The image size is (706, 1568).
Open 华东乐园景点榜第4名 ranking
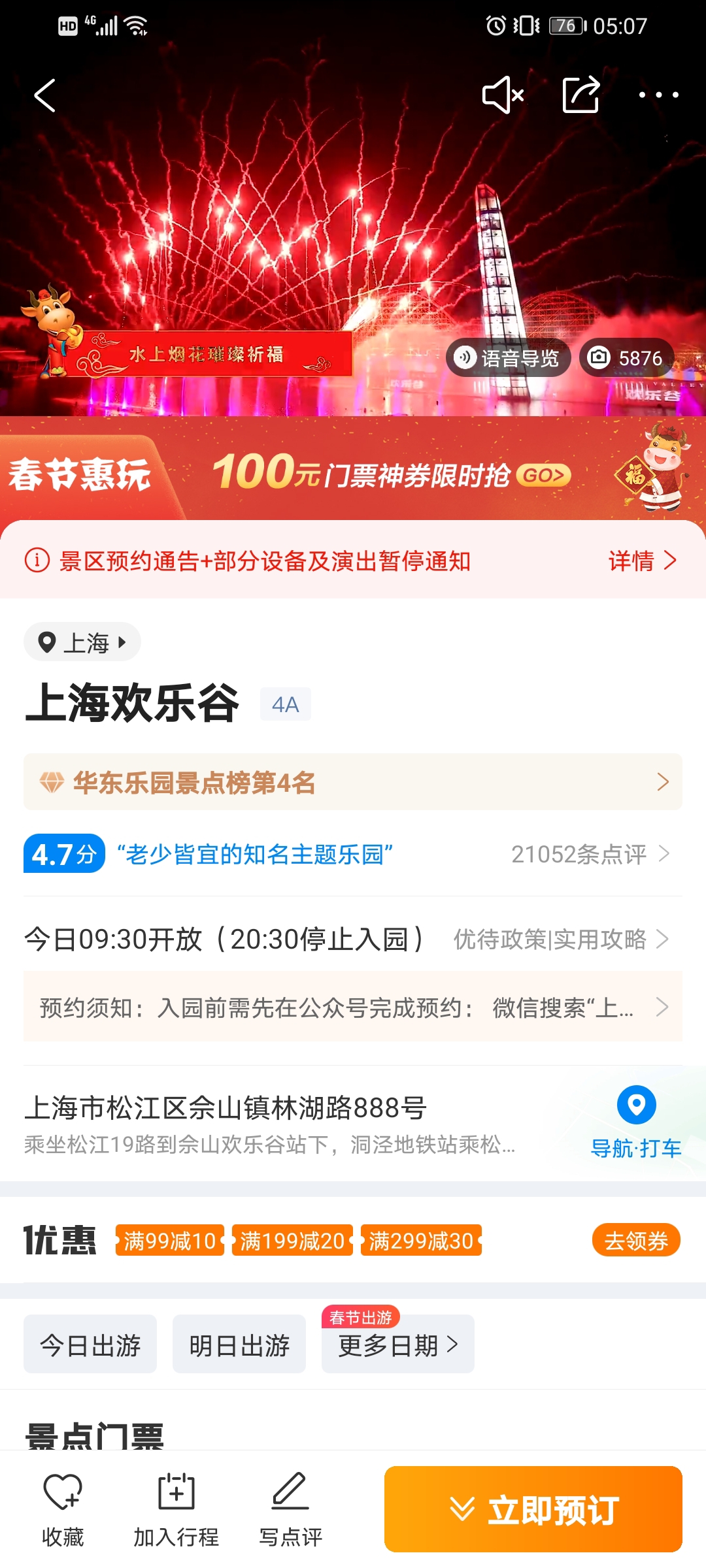(x=353, y=782)
